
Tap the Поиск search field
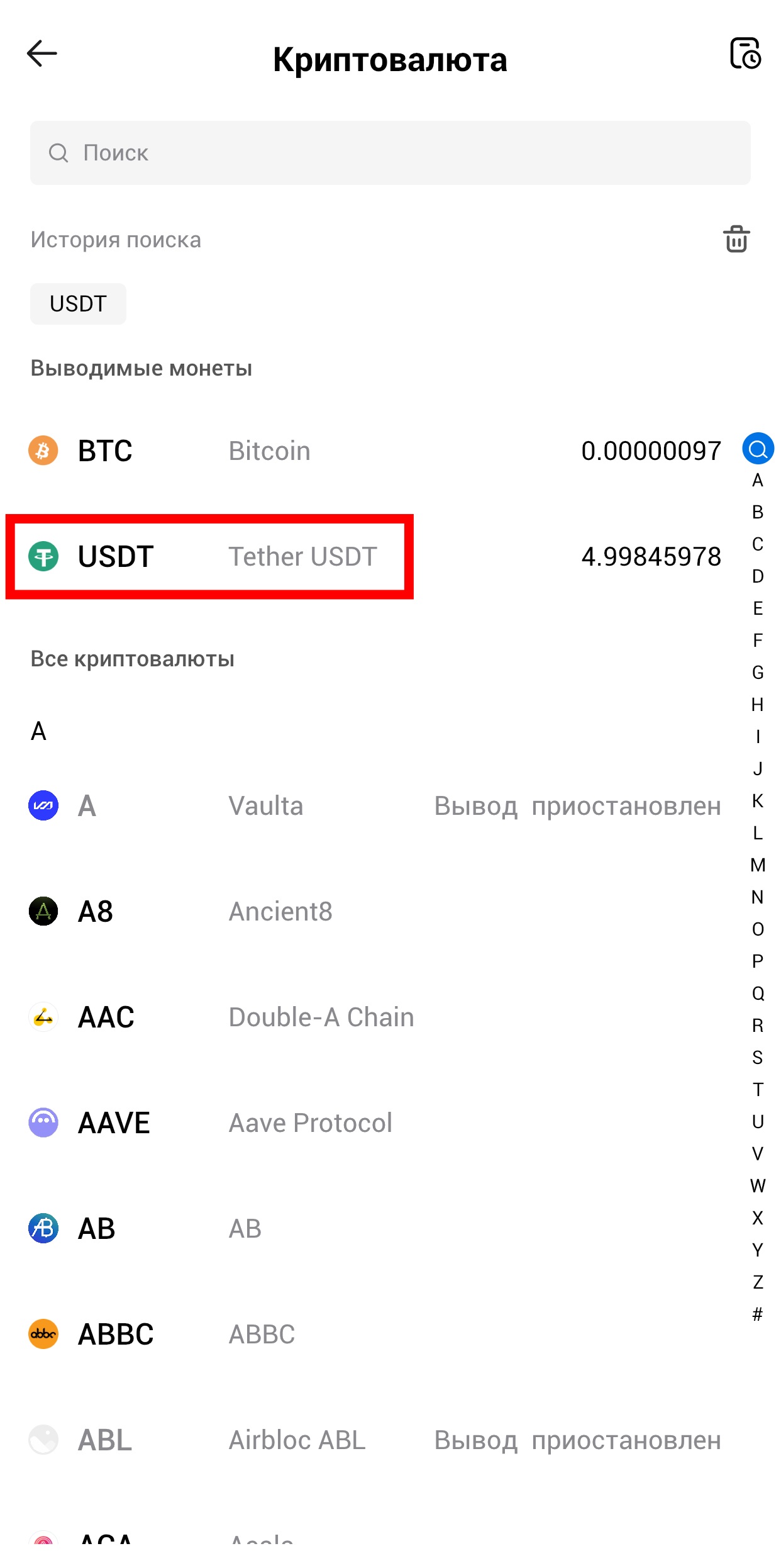(x=390, y=153)
